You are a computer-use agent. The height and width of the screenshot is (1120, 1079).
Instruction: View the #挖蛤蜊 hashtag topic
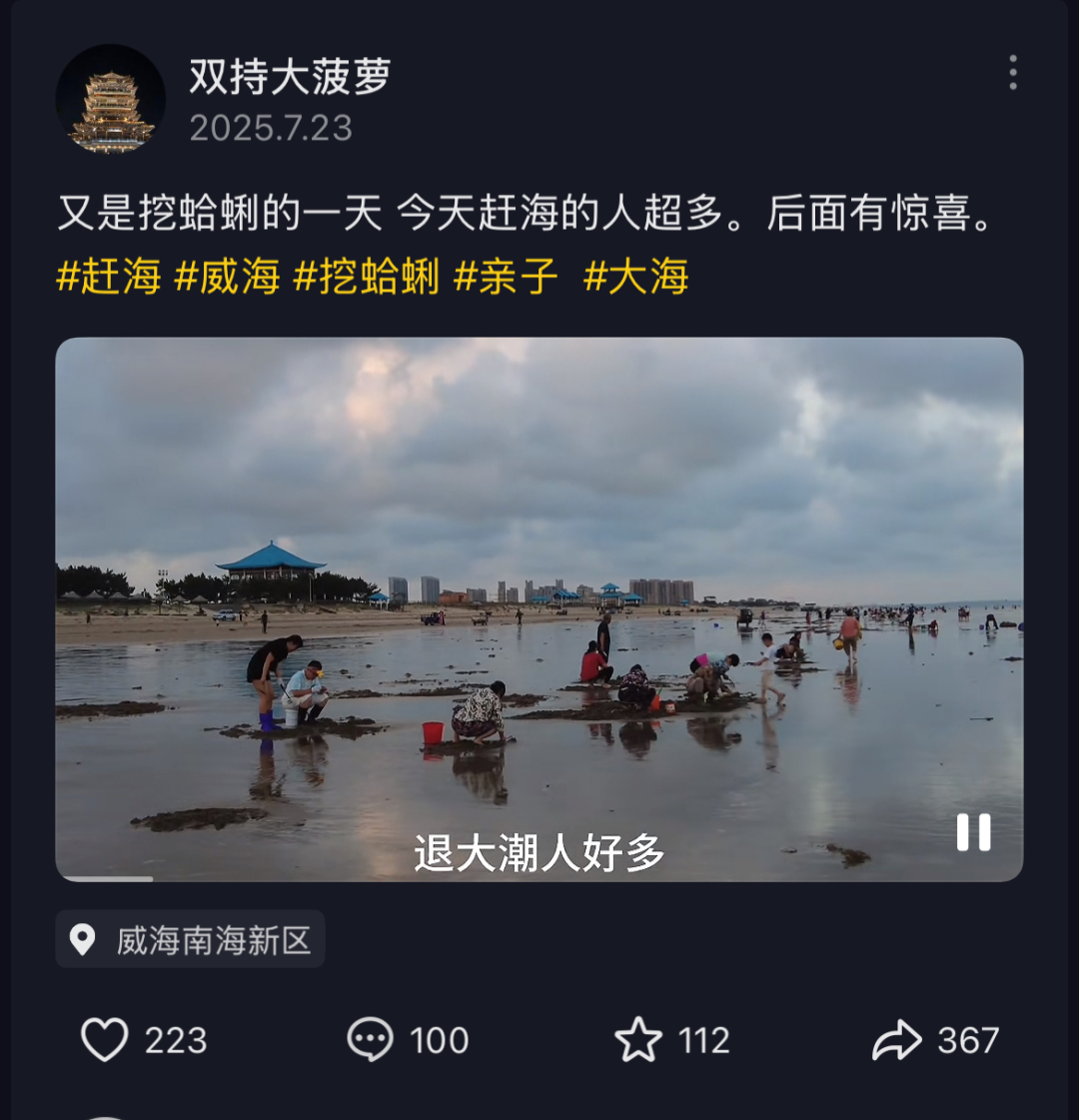(x=367, y=277)
